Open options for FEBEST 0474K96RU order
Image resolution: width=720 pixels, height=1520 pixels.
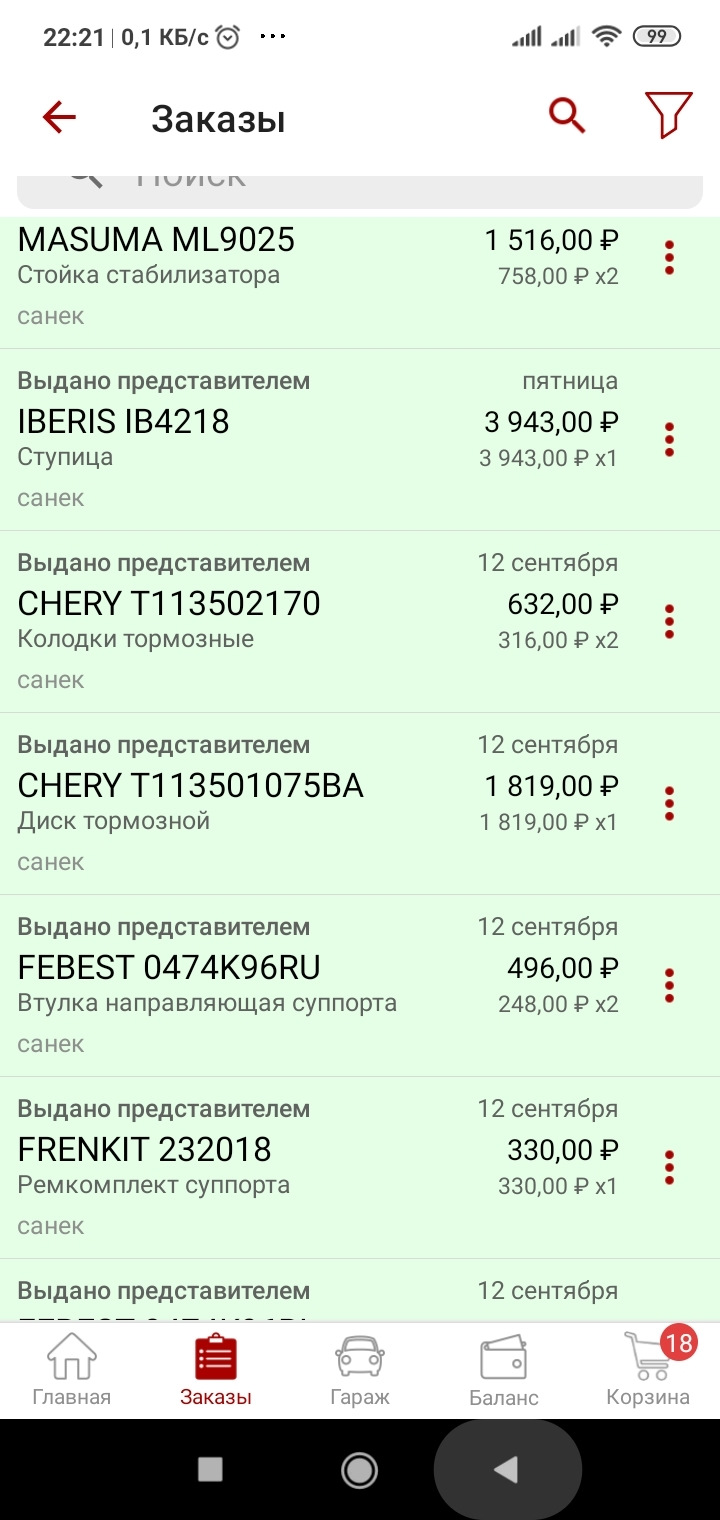[669, 986]
